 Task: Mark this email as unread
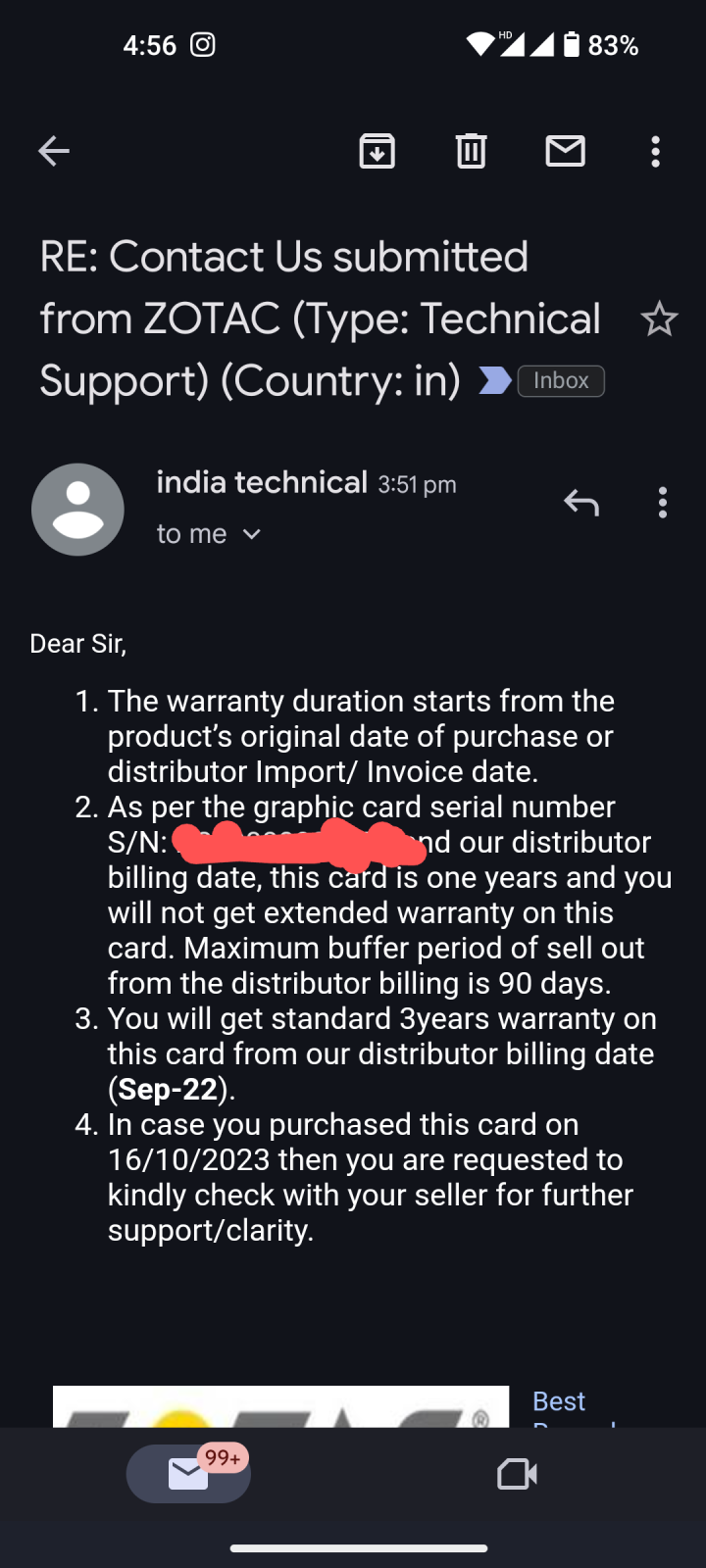[x=566, y=151]
